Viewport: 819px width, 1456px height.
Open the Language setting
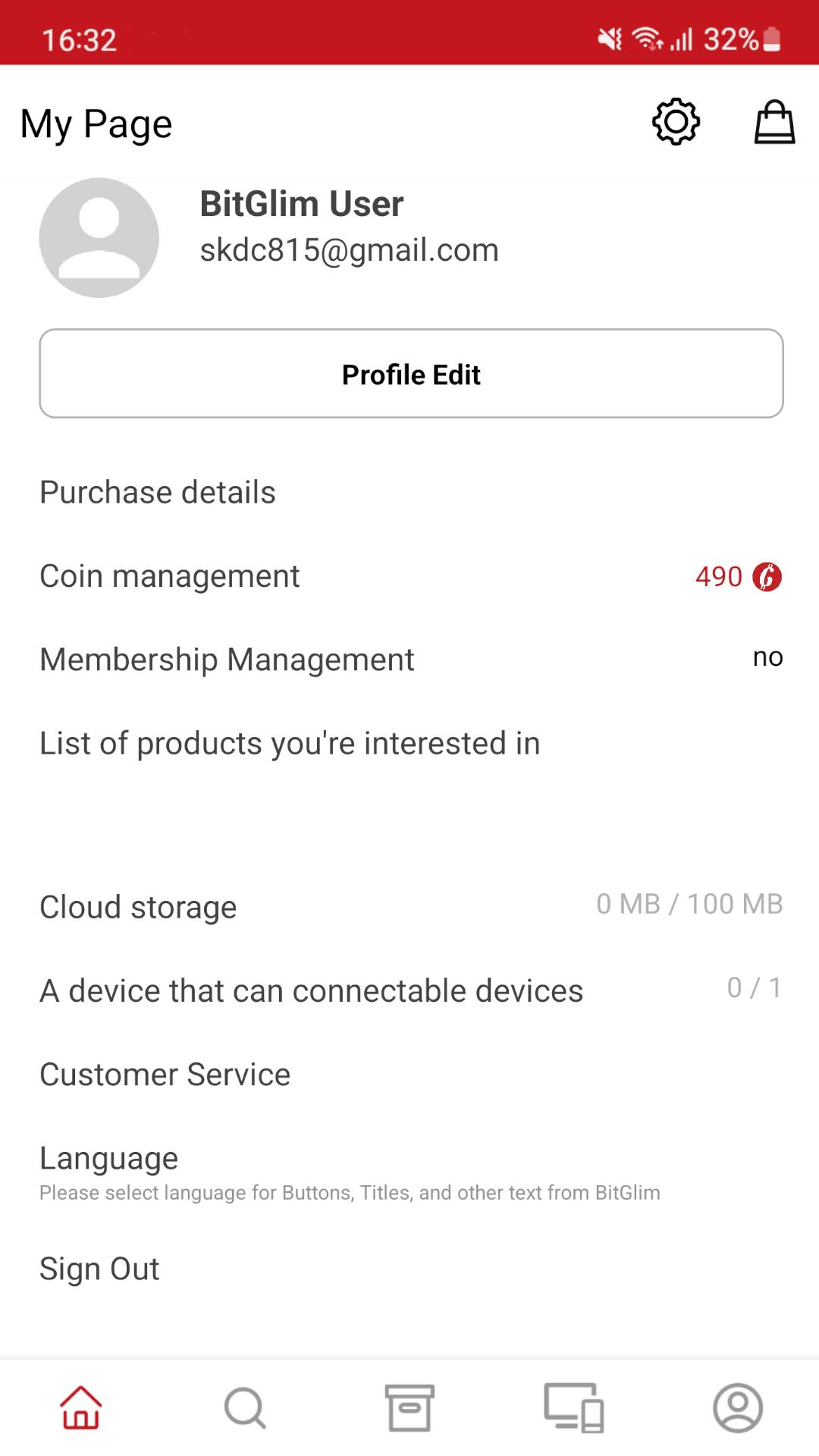[x=411, y=1172]
